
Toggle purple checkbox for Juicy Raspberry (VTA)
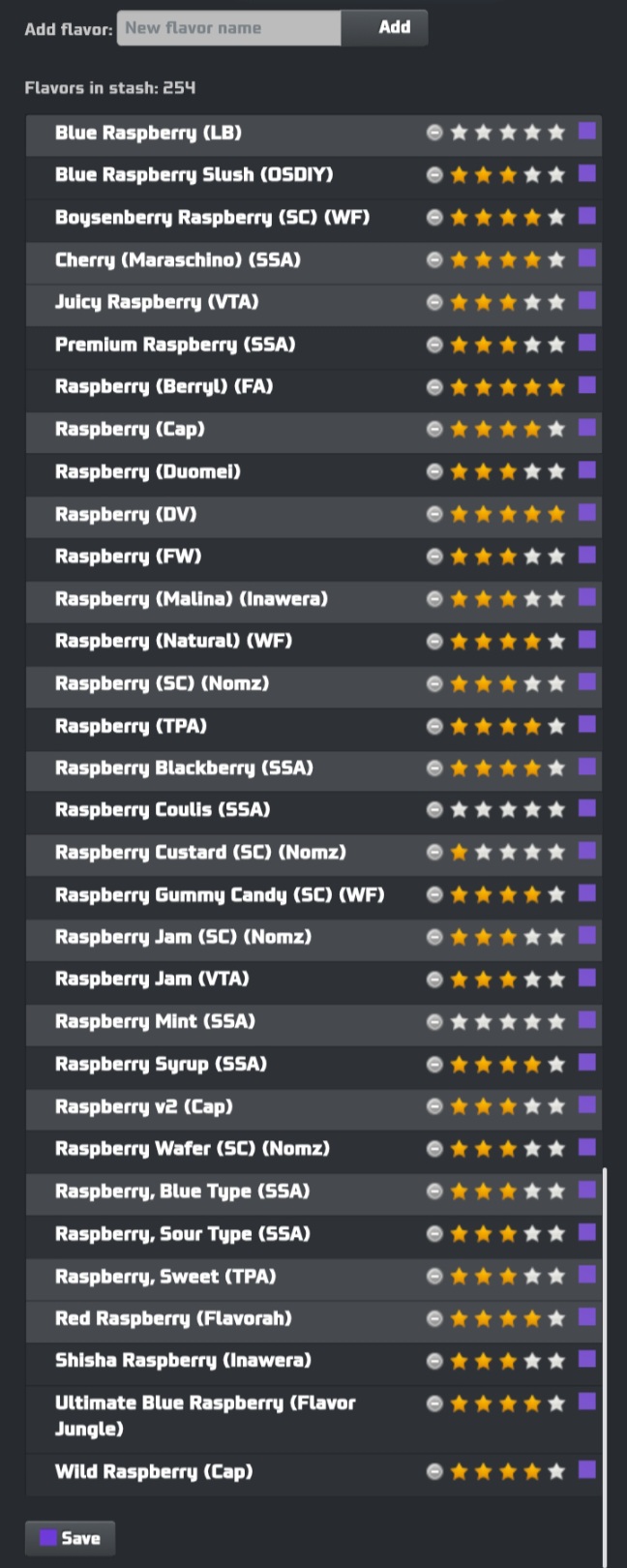click(x=586, y=301)
